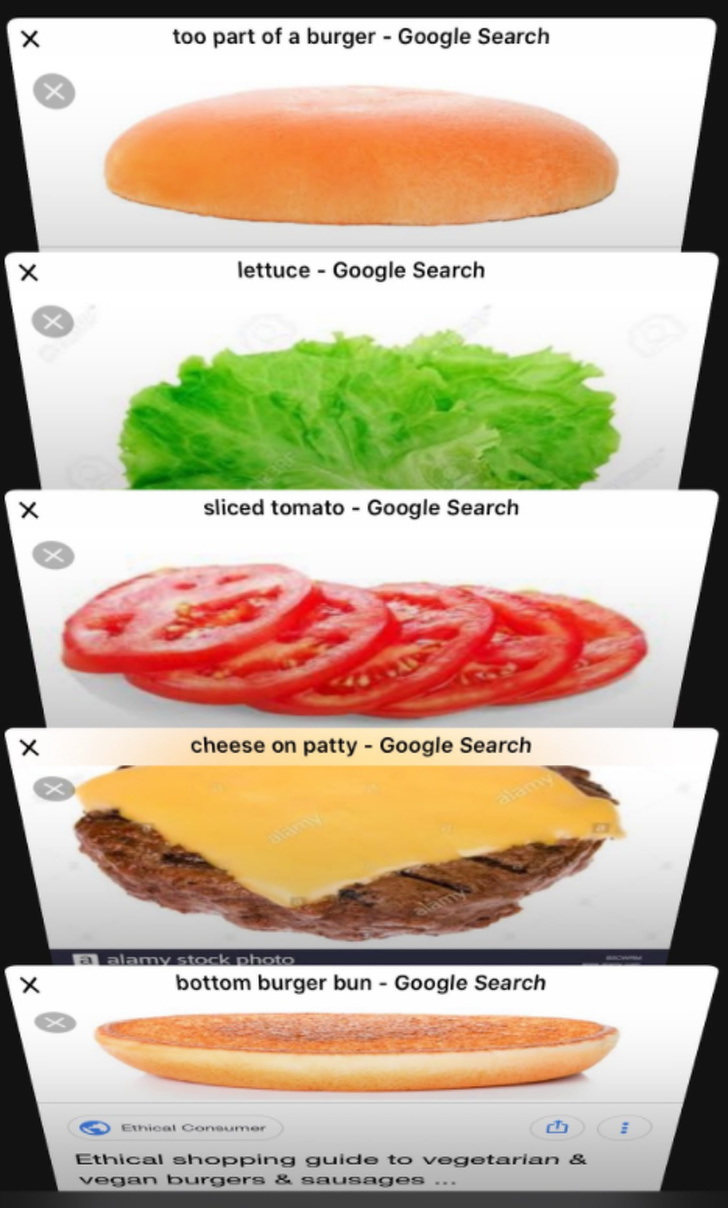
Task: Close the lettuce search tab
Action: [29, 272]
